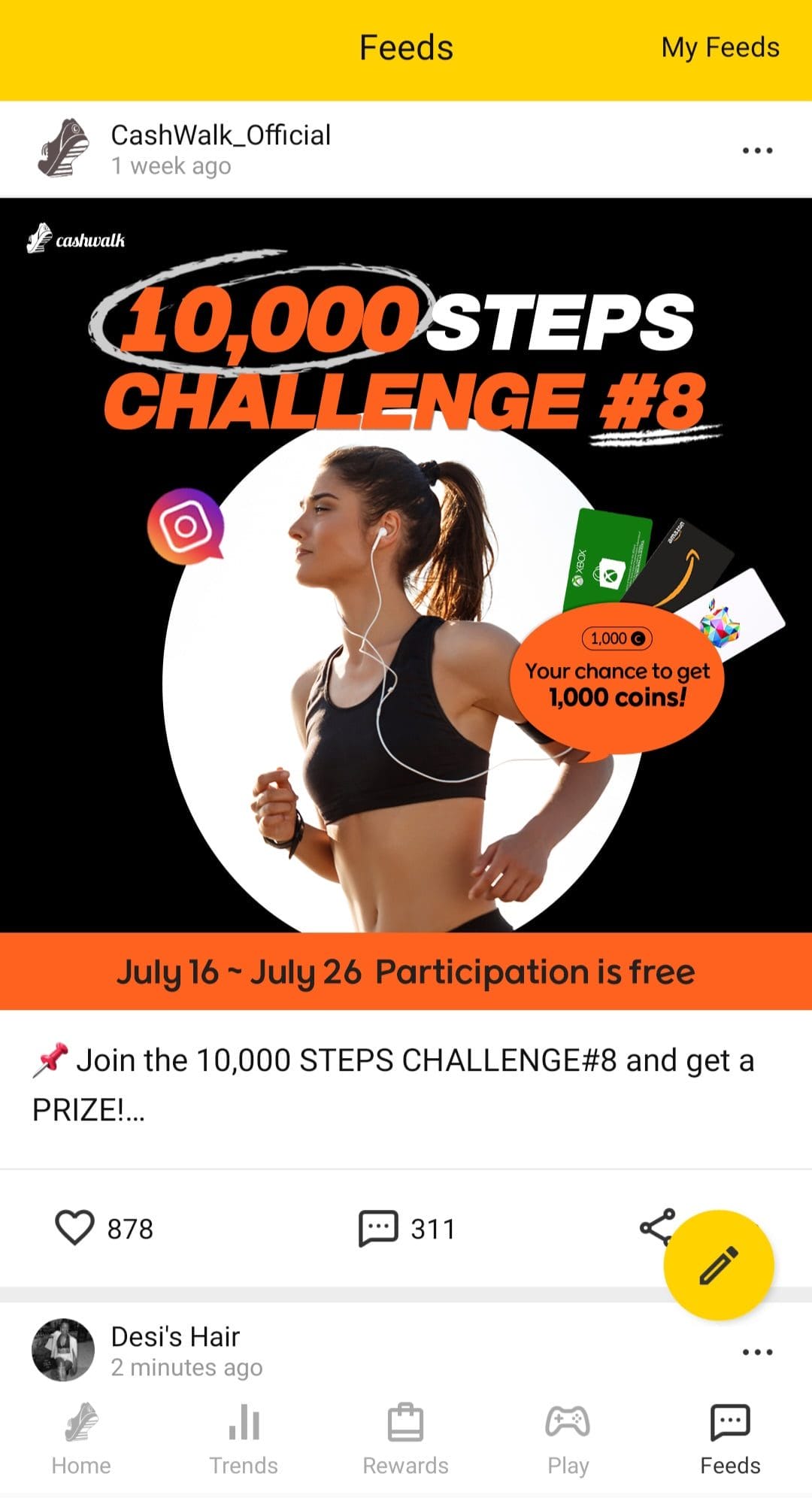Go to the Rewards tab
This screenshot has height=1498, width=812.
405,1439
